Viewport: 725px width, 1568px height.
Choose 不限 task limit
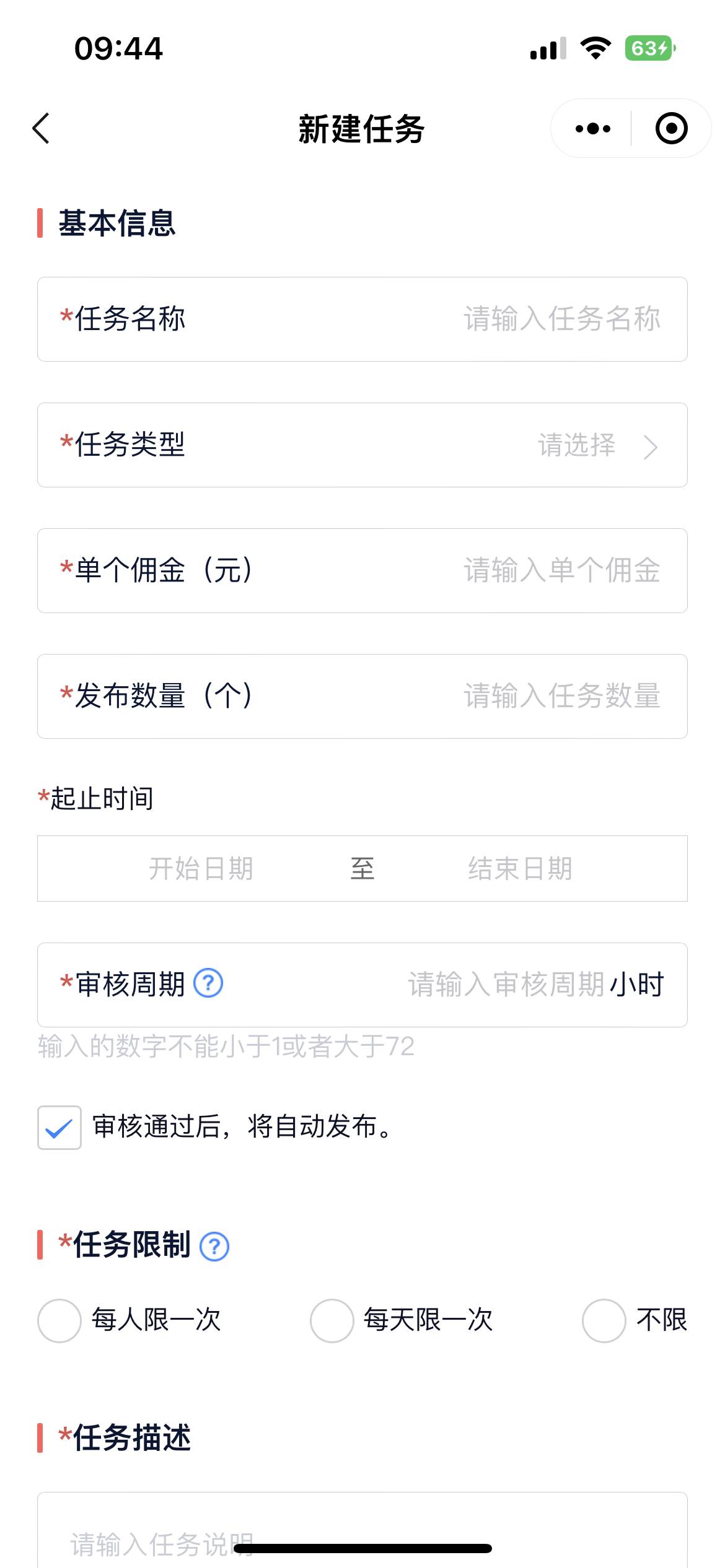pos(635,1320)
